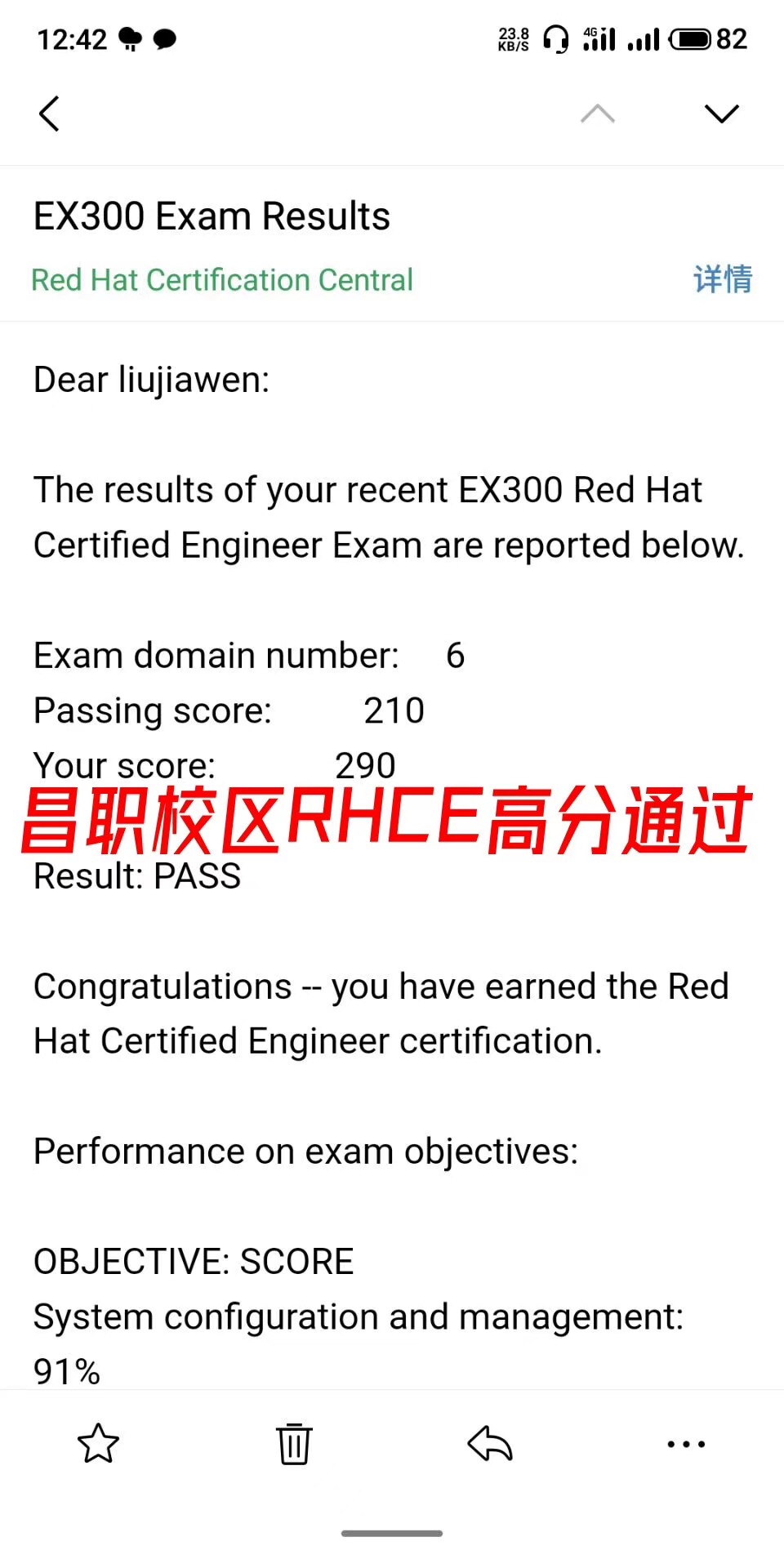Reply to this email
Image resolution: width=784 pixels, height=1568 pixels.
coord(490,1443)
